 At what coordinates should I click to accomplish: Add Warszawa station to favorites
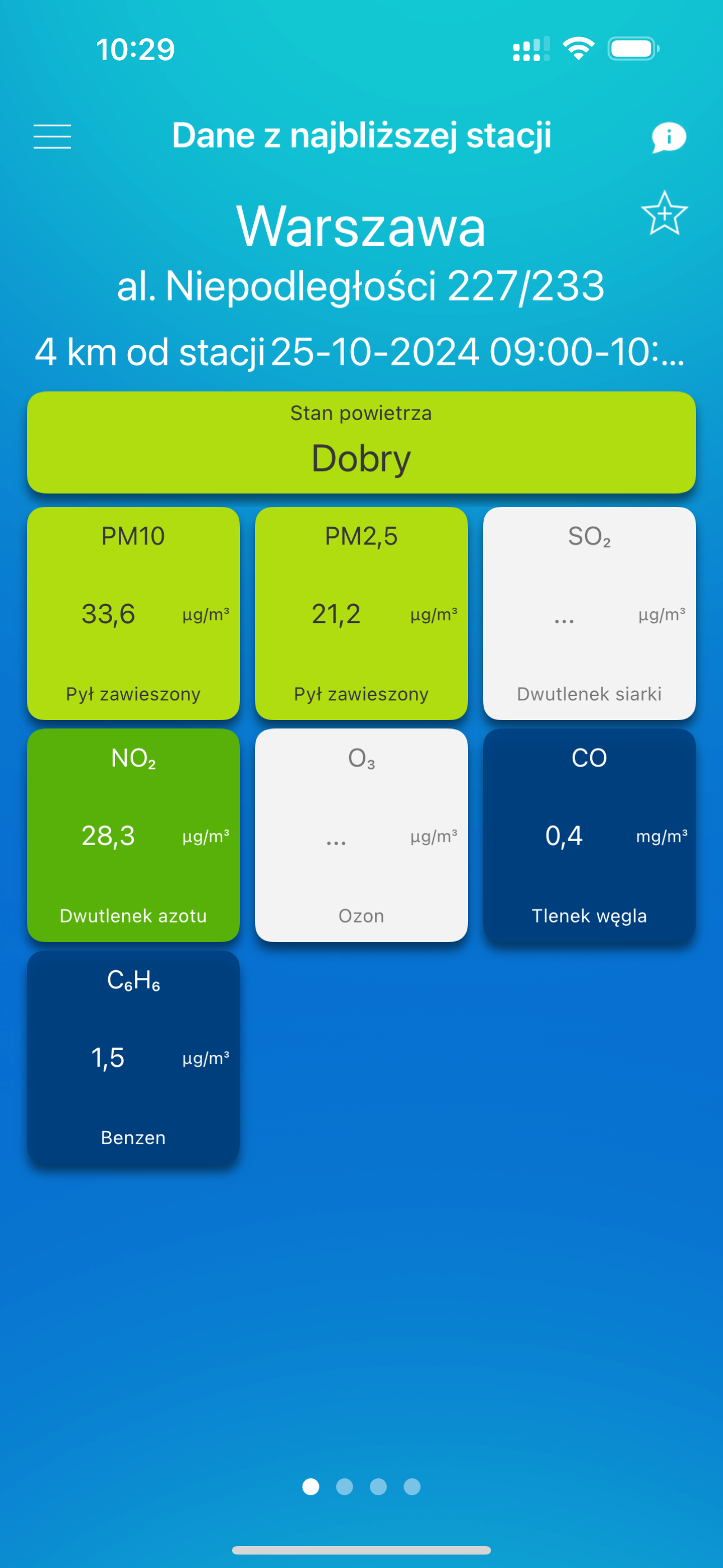click(664, 214)
